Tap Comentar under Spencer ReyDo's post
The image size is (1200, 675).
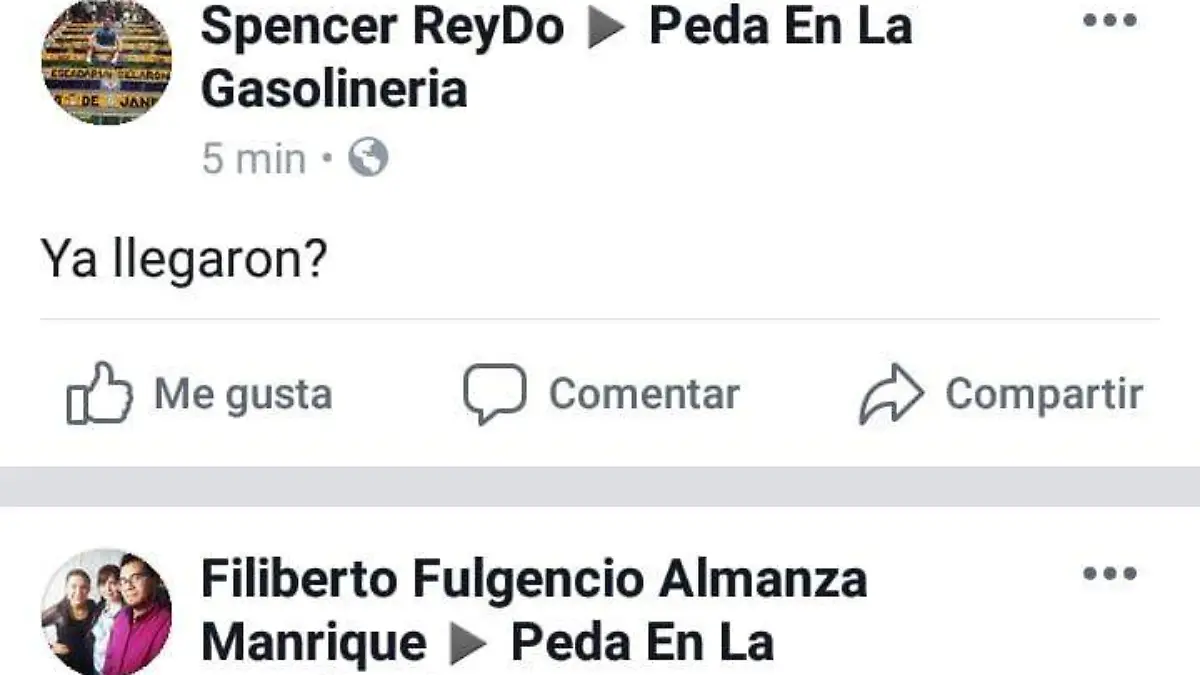click(x=601, y=394)
